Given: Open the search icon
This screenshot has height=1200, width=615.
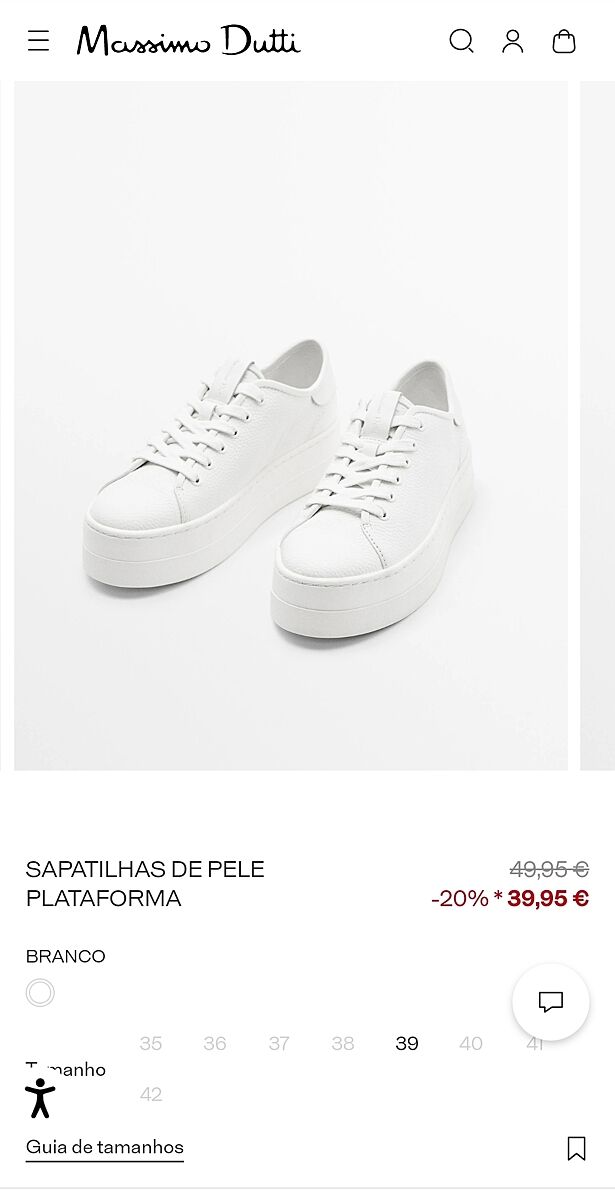Looking at the screenshot, I should click(x=461, y=41).
